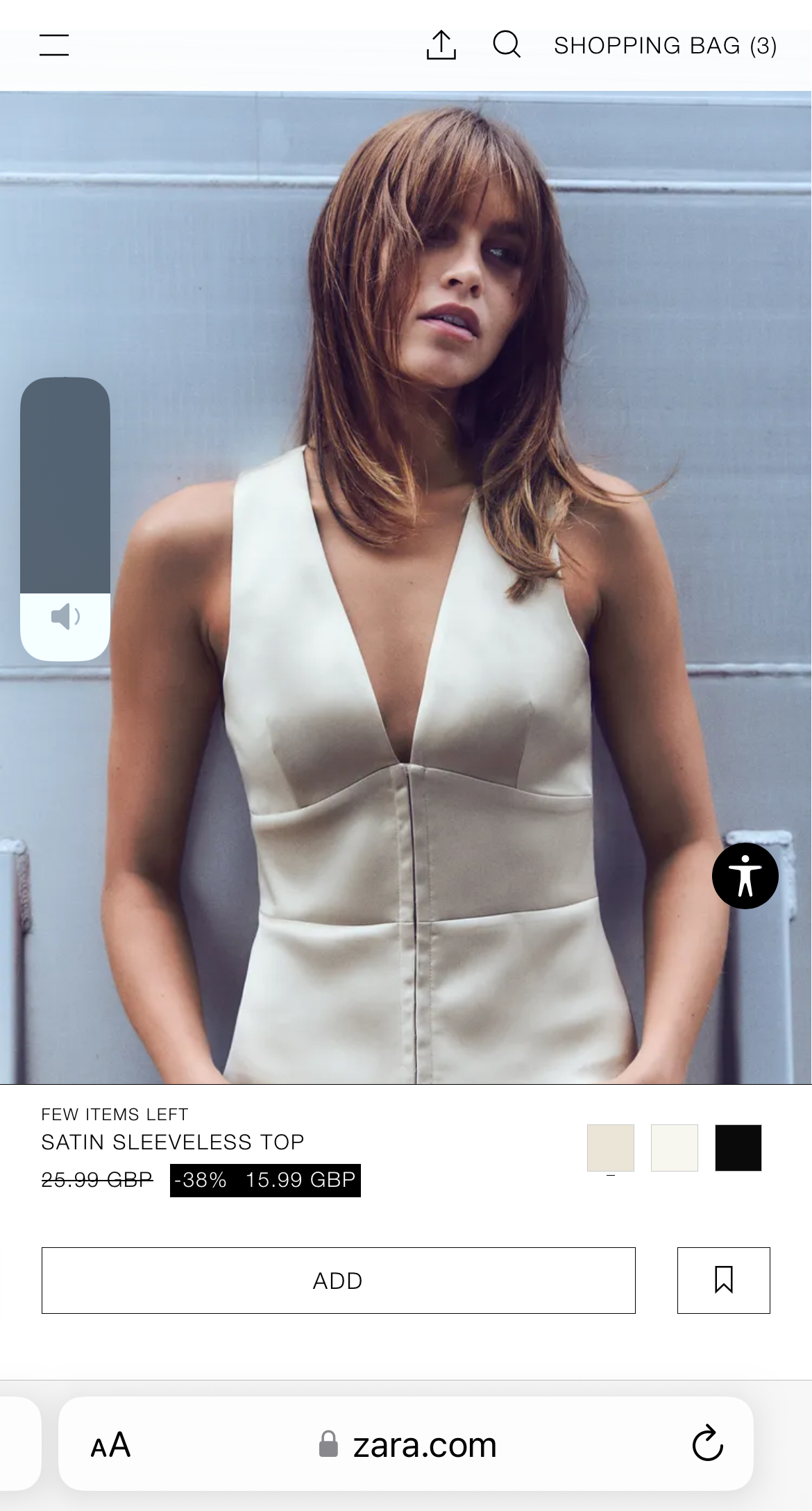Open the search icon
The width and height of the screenshot is (812, 1511).
pyautogui.click(x=507, y=45)
